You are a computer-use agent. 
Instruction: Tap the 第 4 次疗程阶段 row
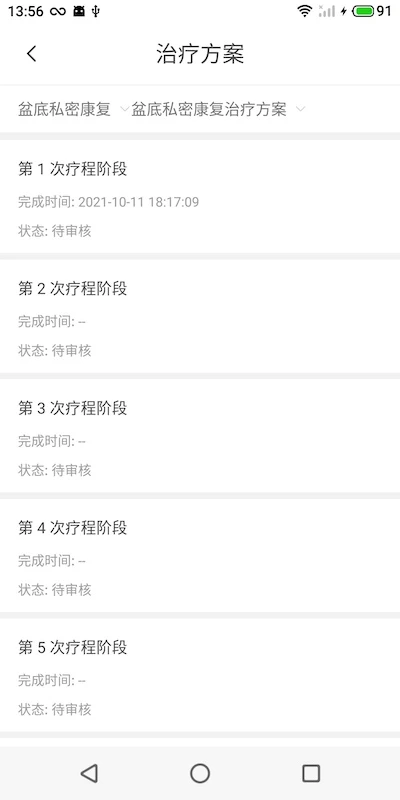click(200, 556)
